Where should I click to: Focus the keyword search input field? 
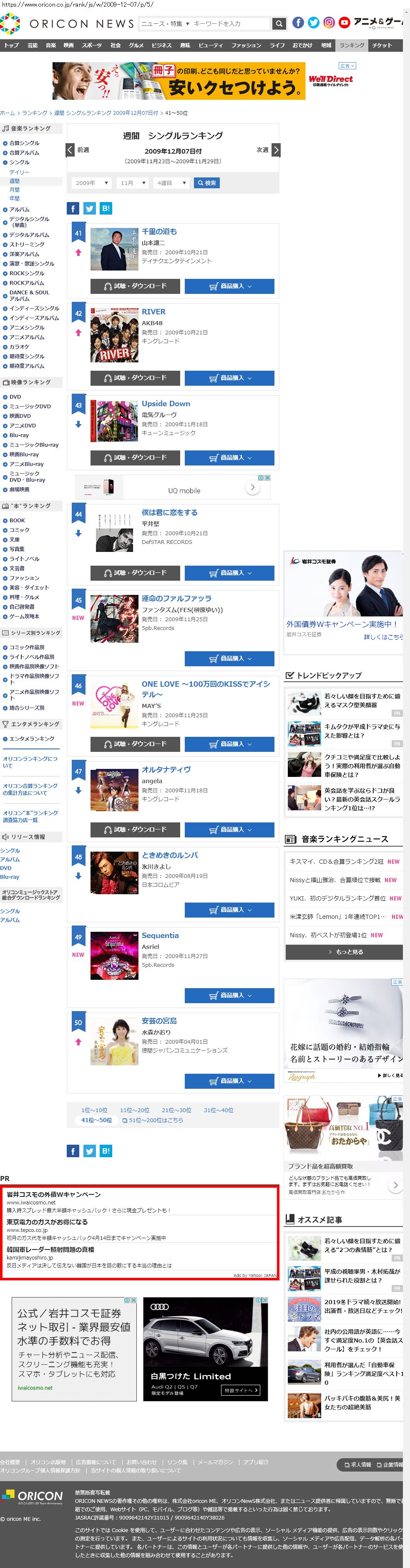229,24
